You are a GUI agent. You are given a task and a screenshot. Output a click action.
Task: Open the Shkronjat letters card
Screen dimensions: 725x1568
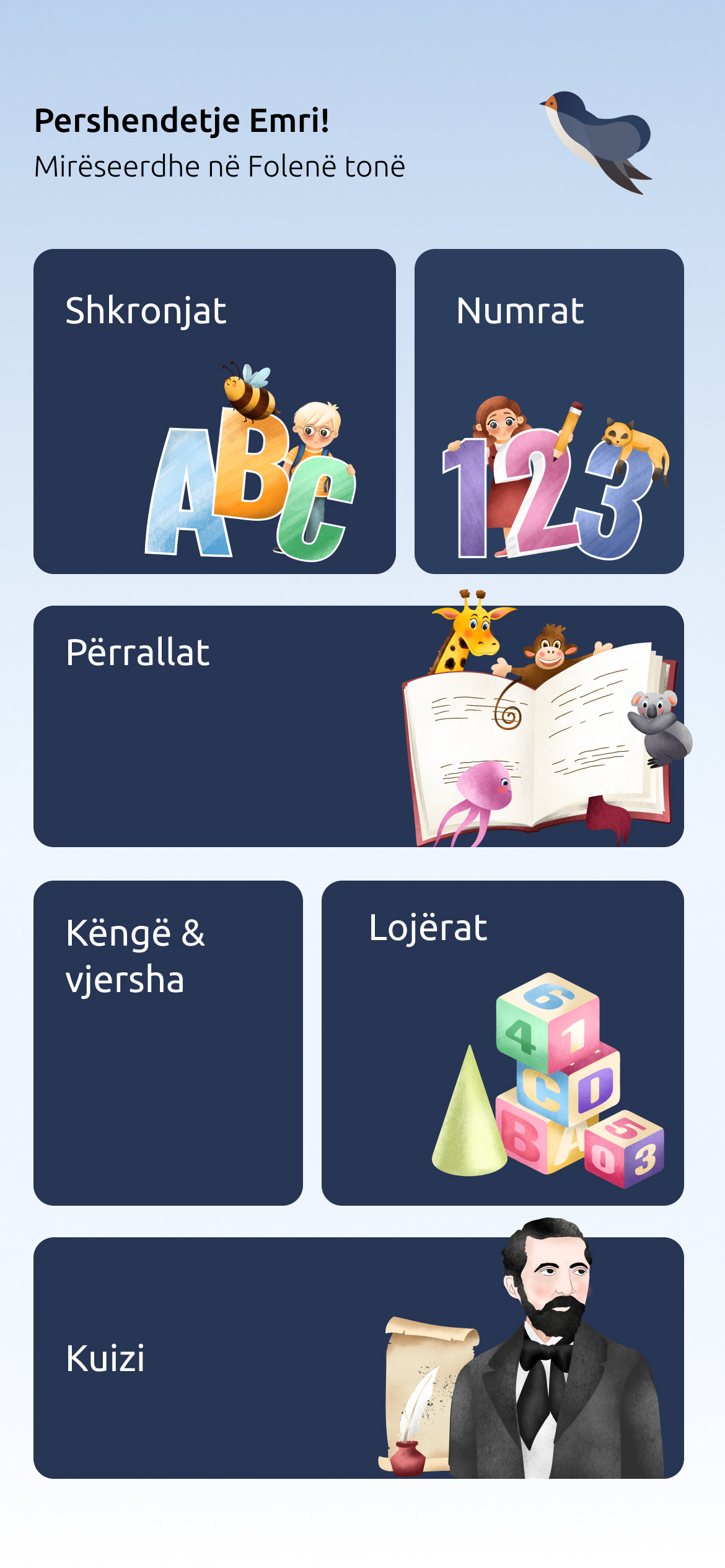[x=214, y=411]
